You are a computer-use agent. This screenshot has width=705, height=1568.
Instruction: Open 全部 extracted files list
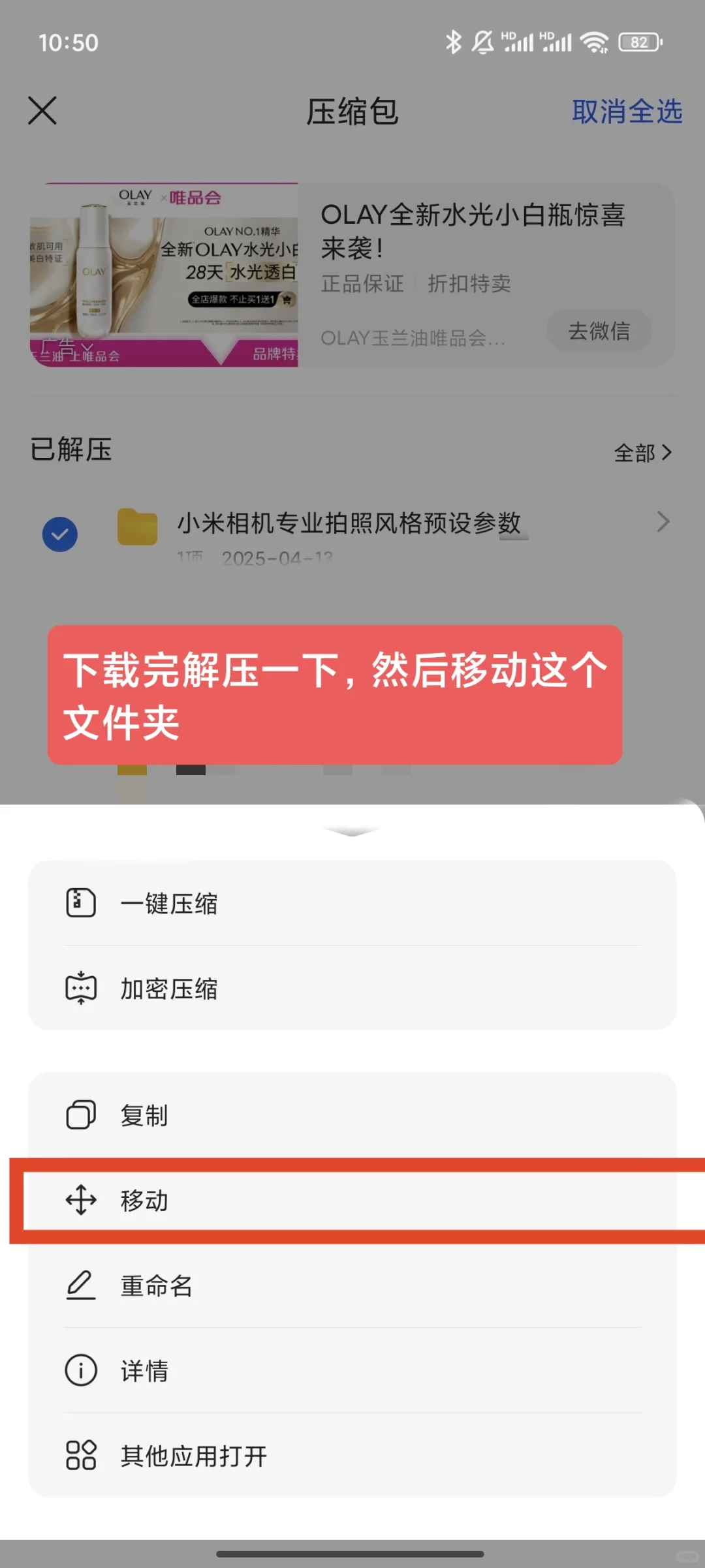(x=642, y=452)
